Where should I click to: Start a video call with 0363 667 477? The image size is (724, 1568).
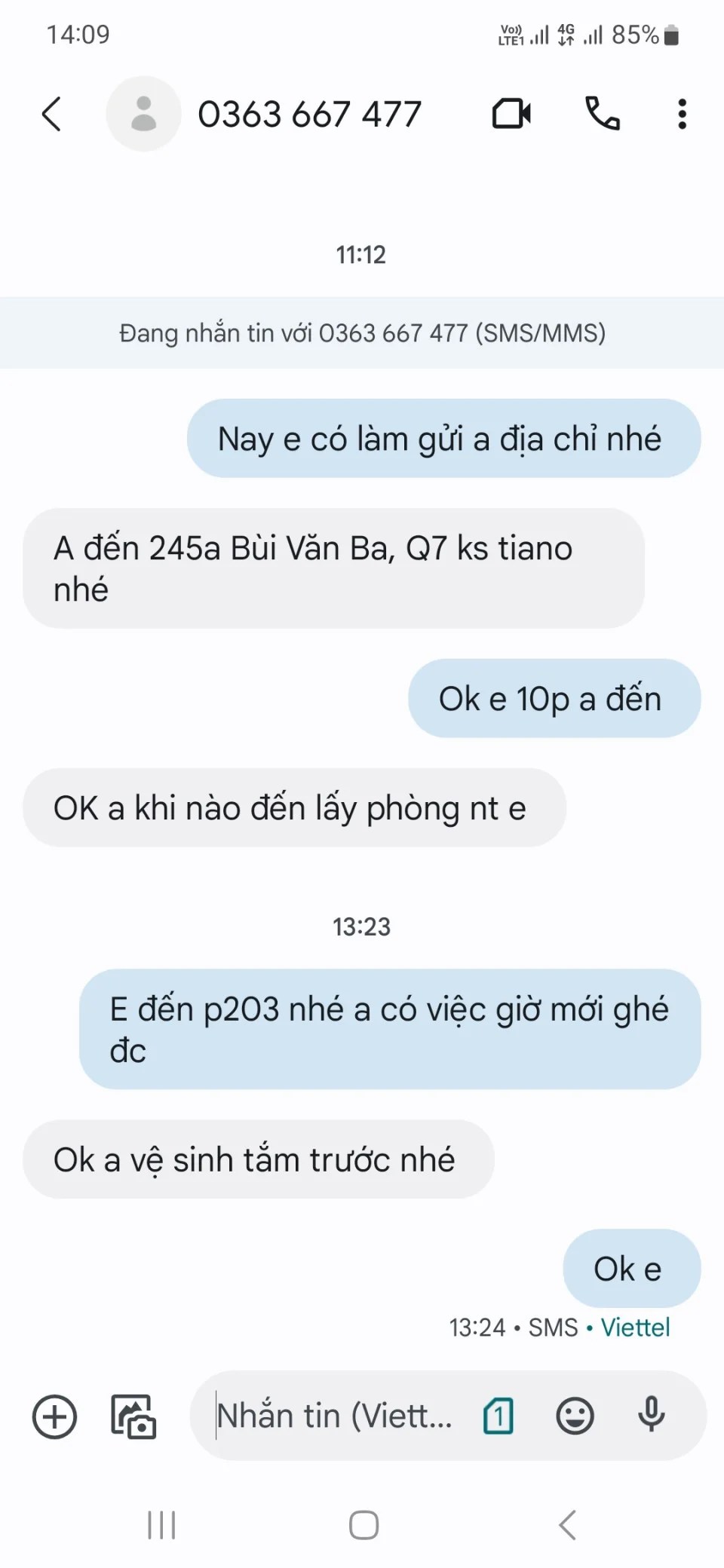pos(511,115)
